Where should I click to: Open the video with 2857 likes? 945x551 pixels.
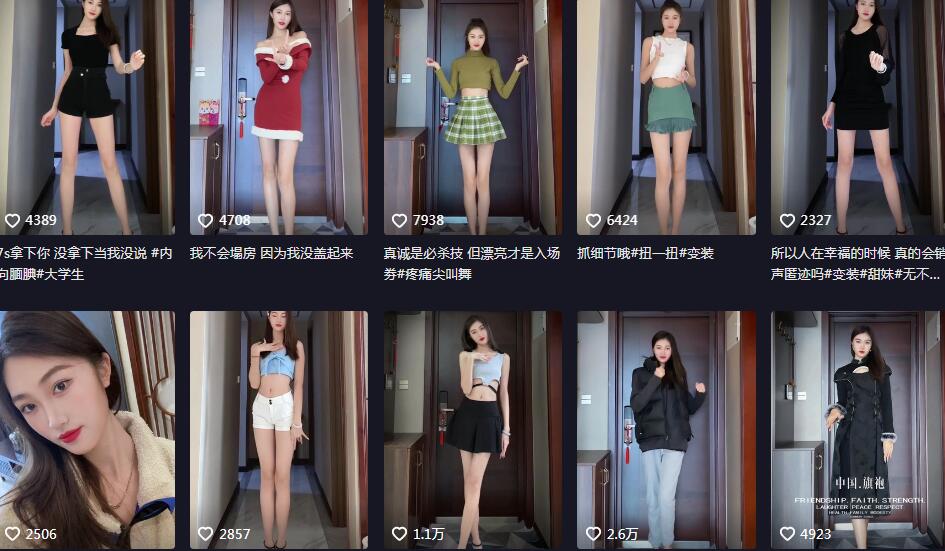point(278,428)
